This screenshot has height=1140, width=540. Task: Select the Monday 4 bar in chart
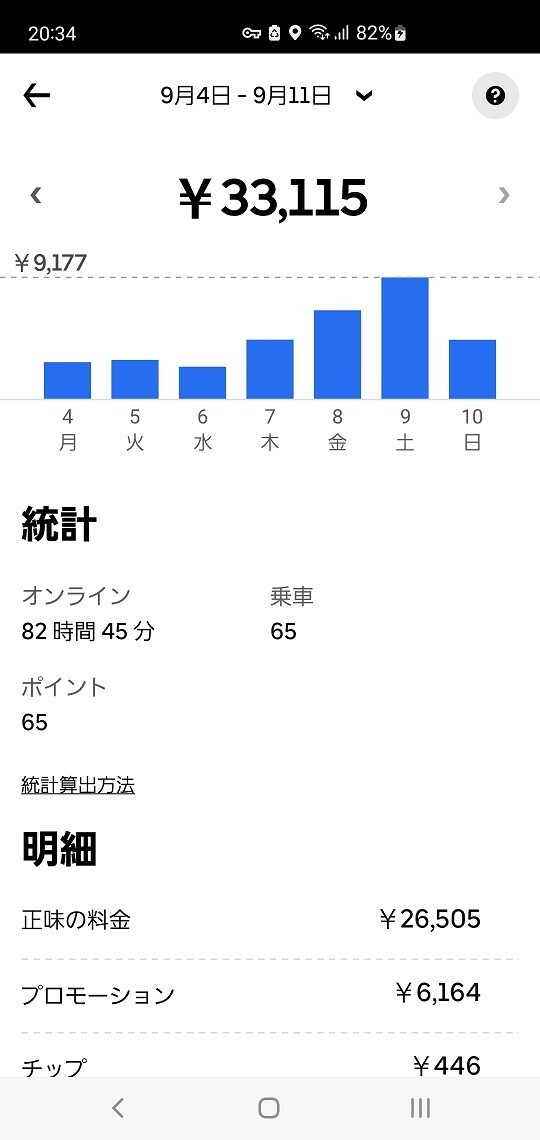(68, 380)
